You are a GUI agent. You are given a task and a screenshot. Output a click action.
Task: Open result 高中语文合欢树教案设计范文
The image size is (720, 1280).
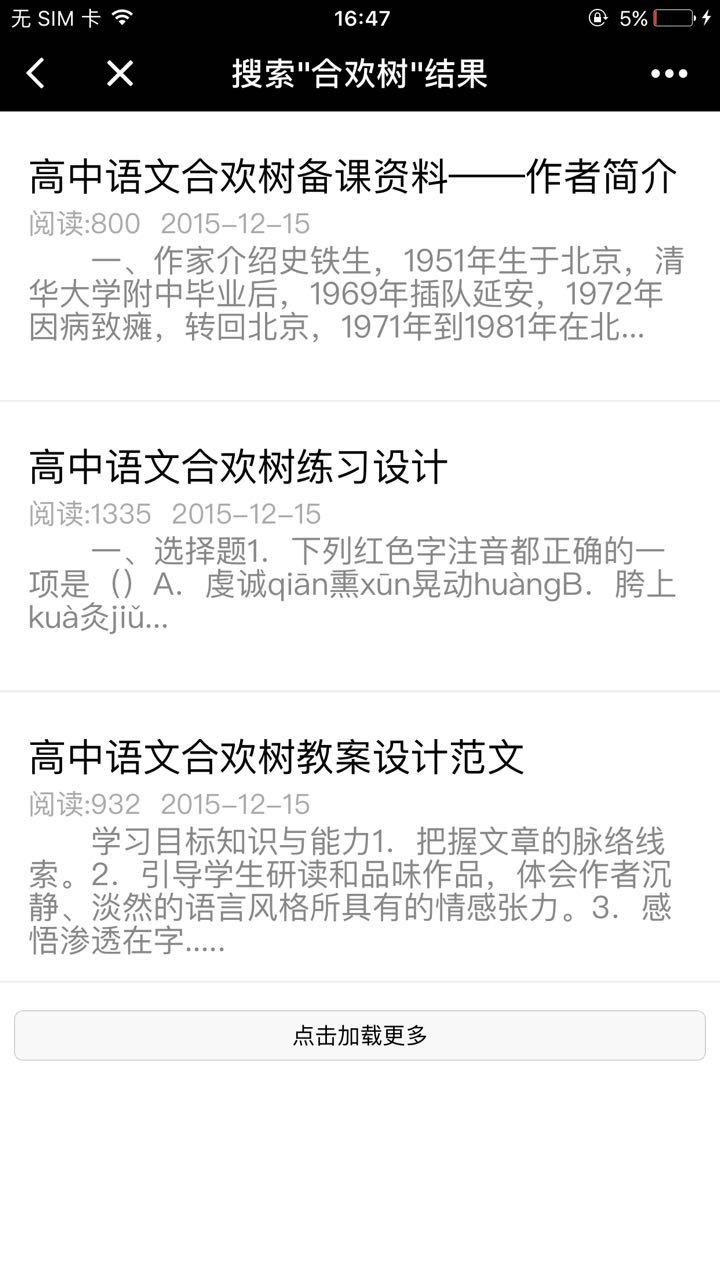(x=276, y=757)
